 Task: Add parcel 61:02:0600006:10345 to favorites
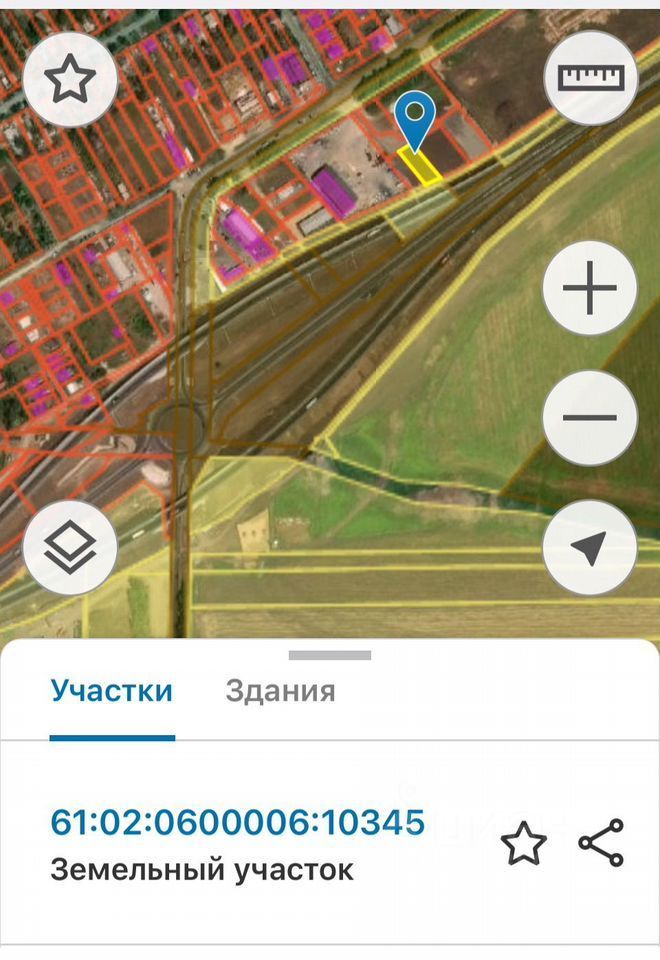click(x=524, y=844)
